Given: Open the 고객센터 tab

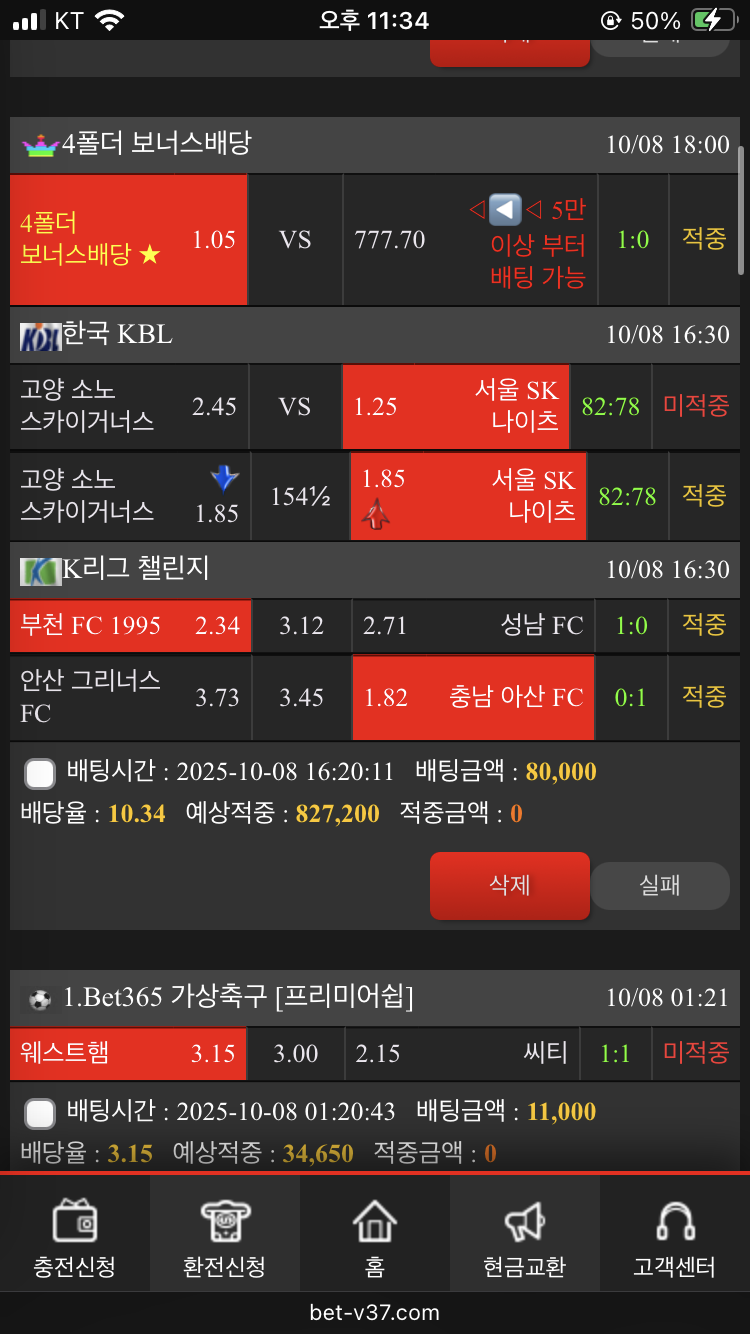Looking at the screenshot, I should [x=674, y=1238].
